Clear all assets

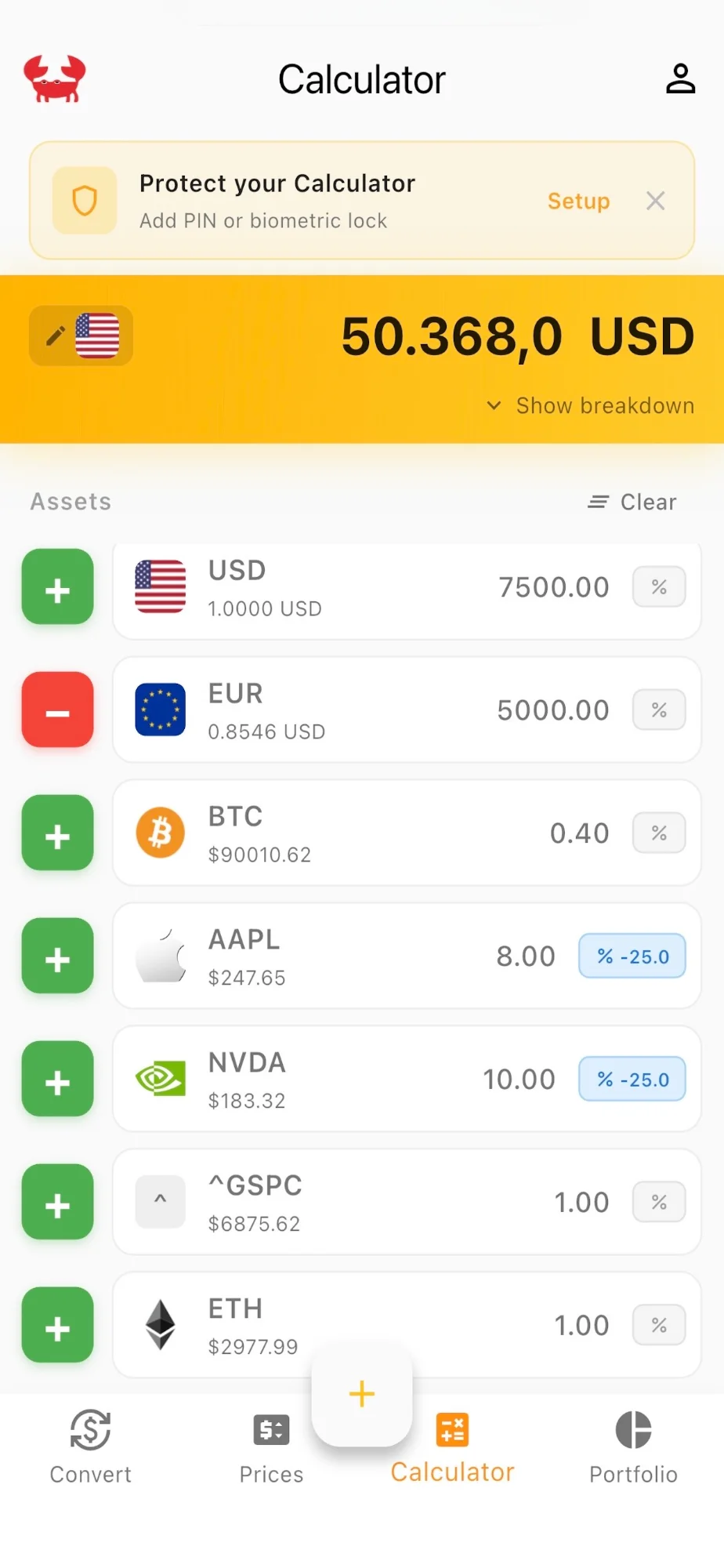pyautogui.click(x=632, y=502)
